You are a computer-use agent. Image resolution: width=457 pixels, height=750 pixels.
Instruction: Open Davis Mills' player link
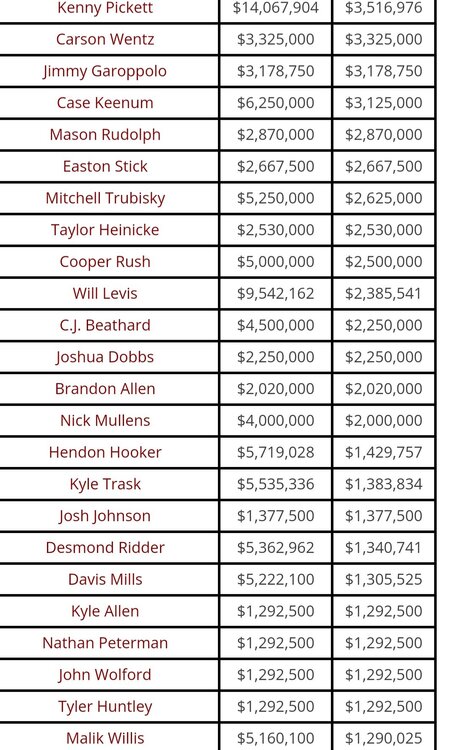coord(105,580)
